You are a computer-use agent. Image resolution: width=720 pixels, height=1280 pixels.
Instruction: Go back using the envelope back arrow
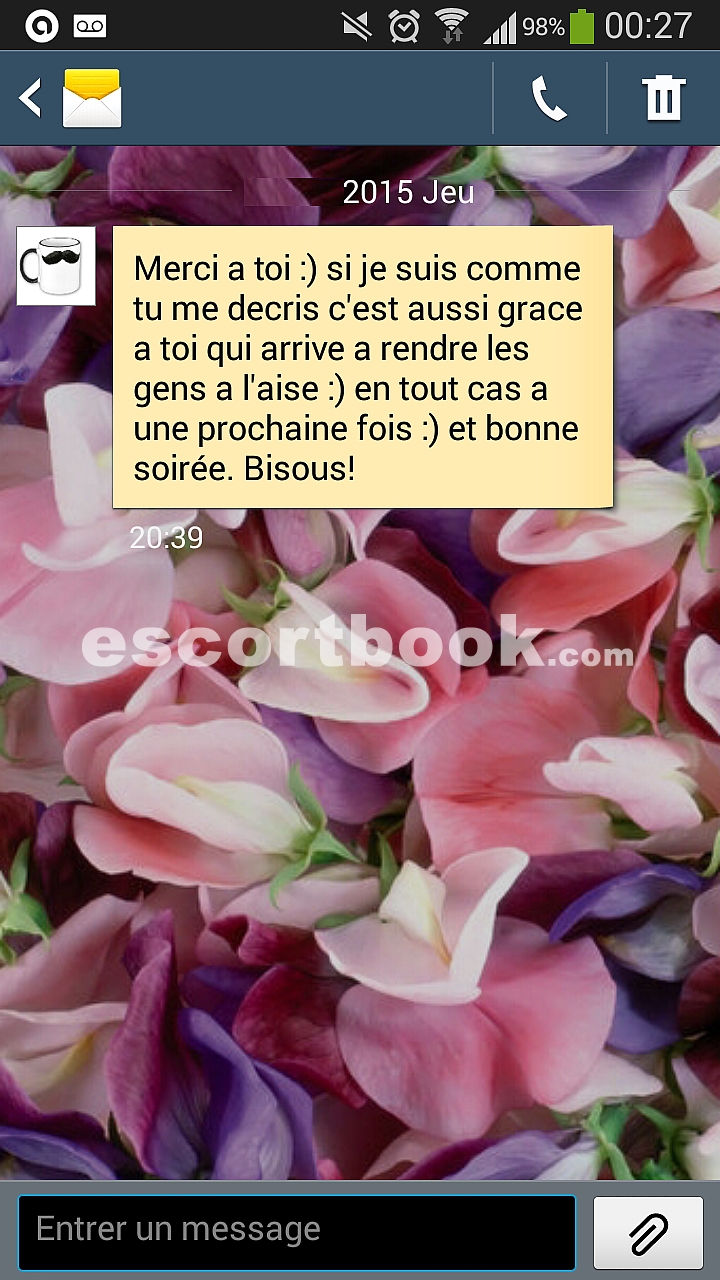pyautogui.click(x=70, y=98)
